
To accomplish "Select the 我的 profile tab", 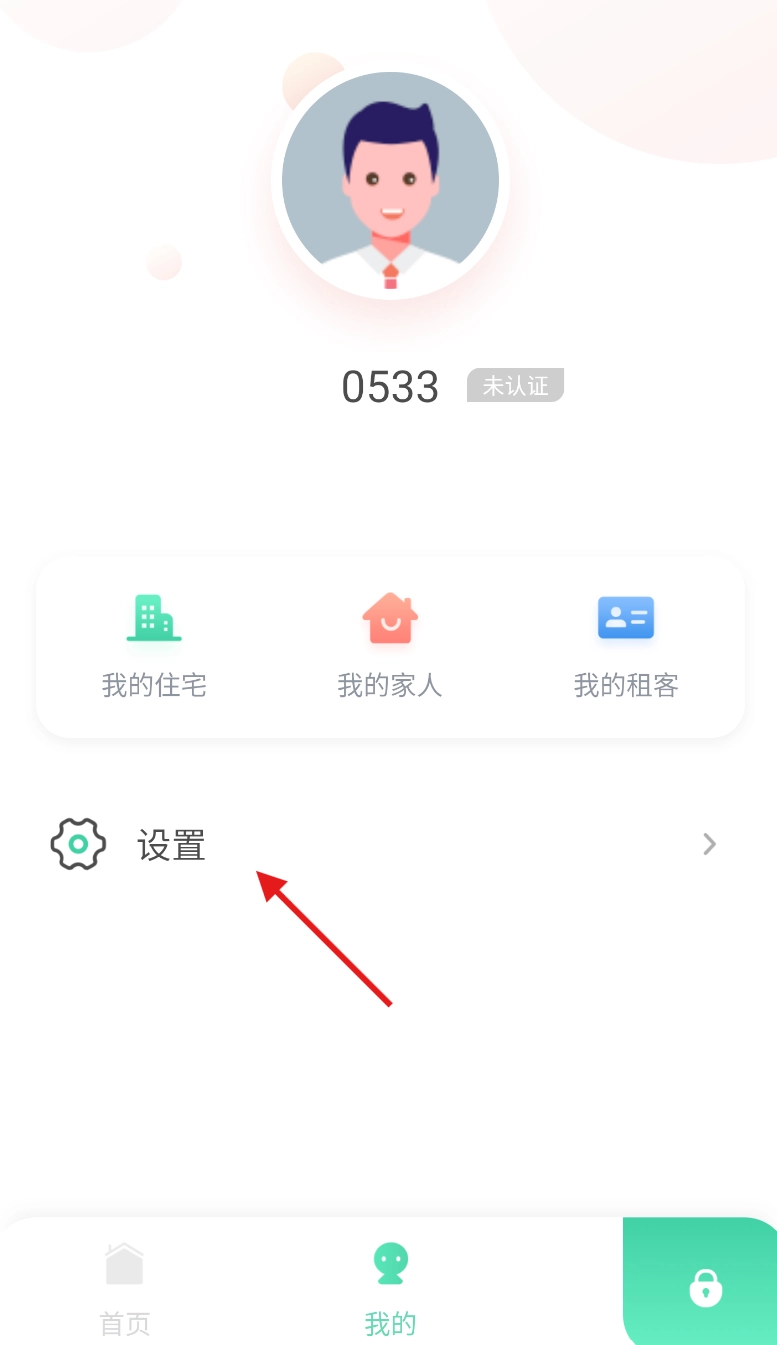I will (390, 1288).
